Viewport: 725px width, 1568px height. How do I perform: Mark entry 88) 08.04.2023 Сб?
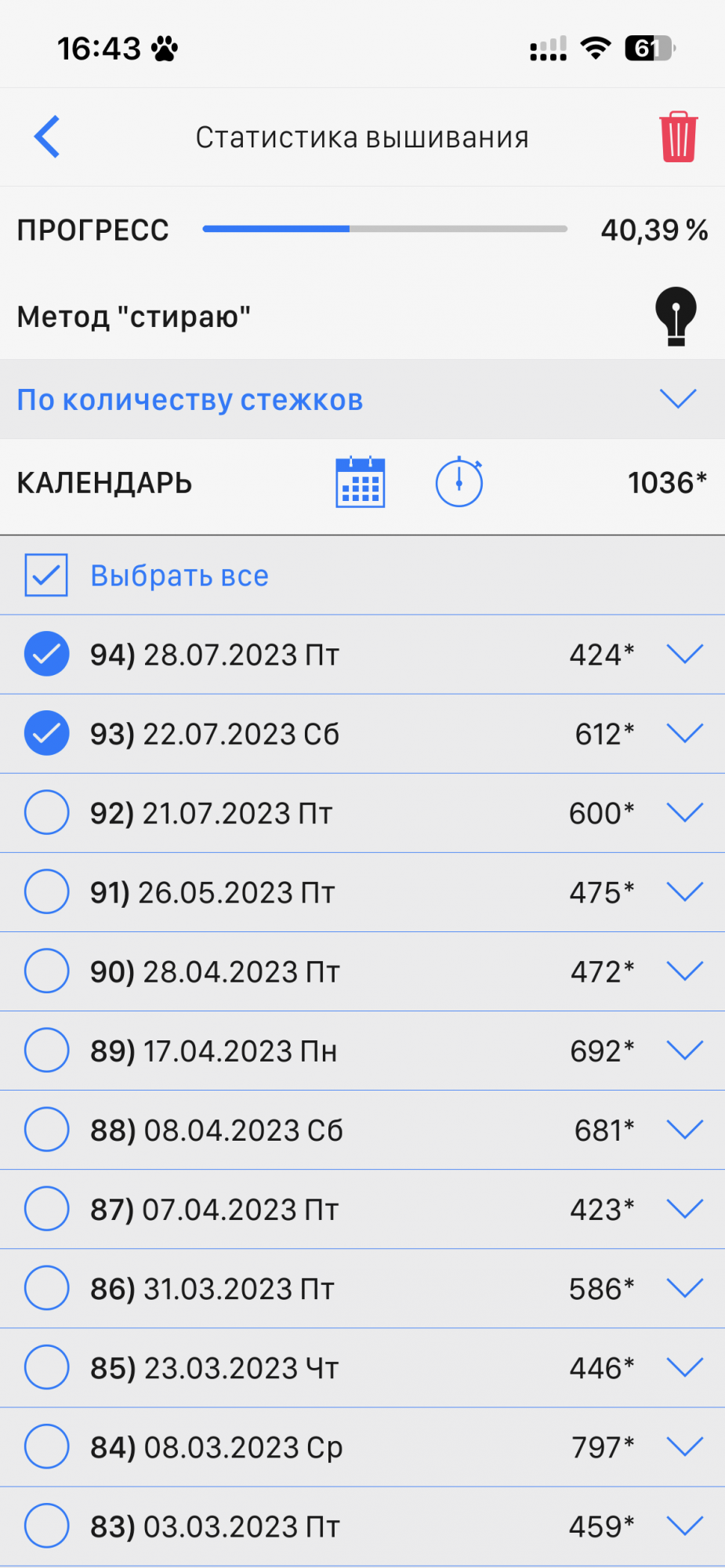click(x=47, y=1130)
